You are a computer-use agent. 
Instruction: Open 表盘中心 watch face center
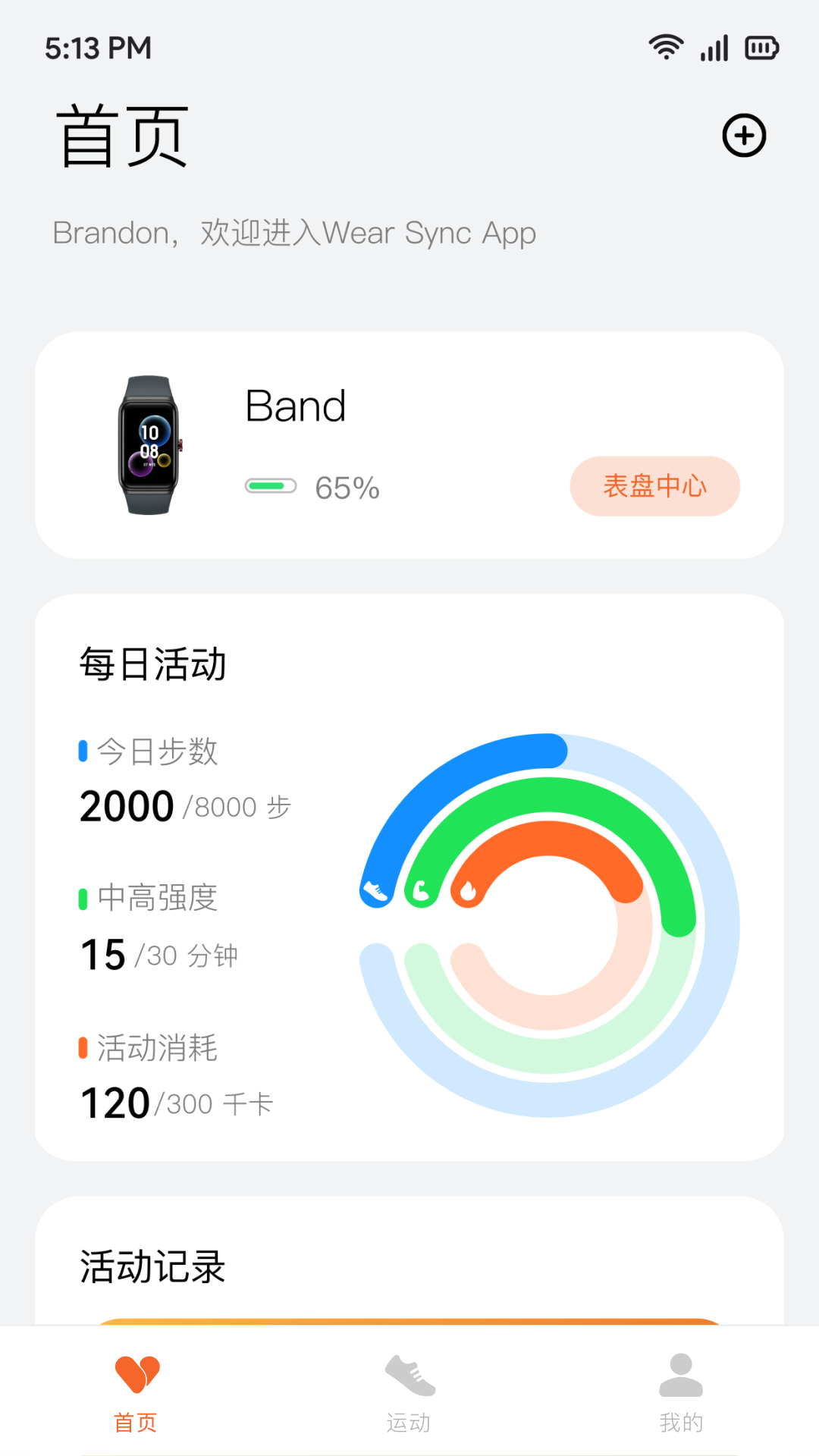[x=654, y=486]
